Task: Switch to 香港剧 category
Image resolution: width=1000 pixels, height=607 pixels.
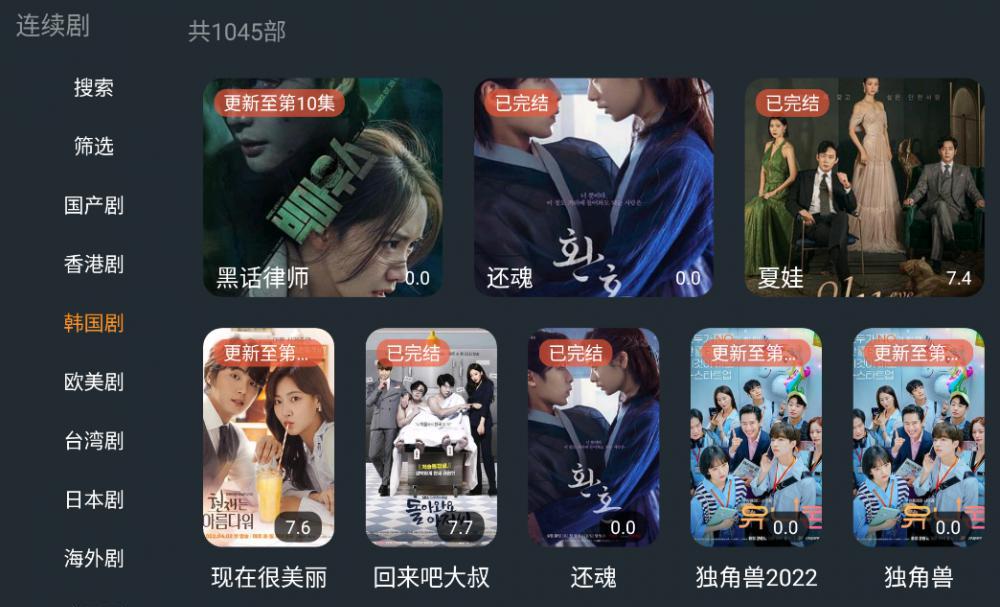Action: [94, 265]
